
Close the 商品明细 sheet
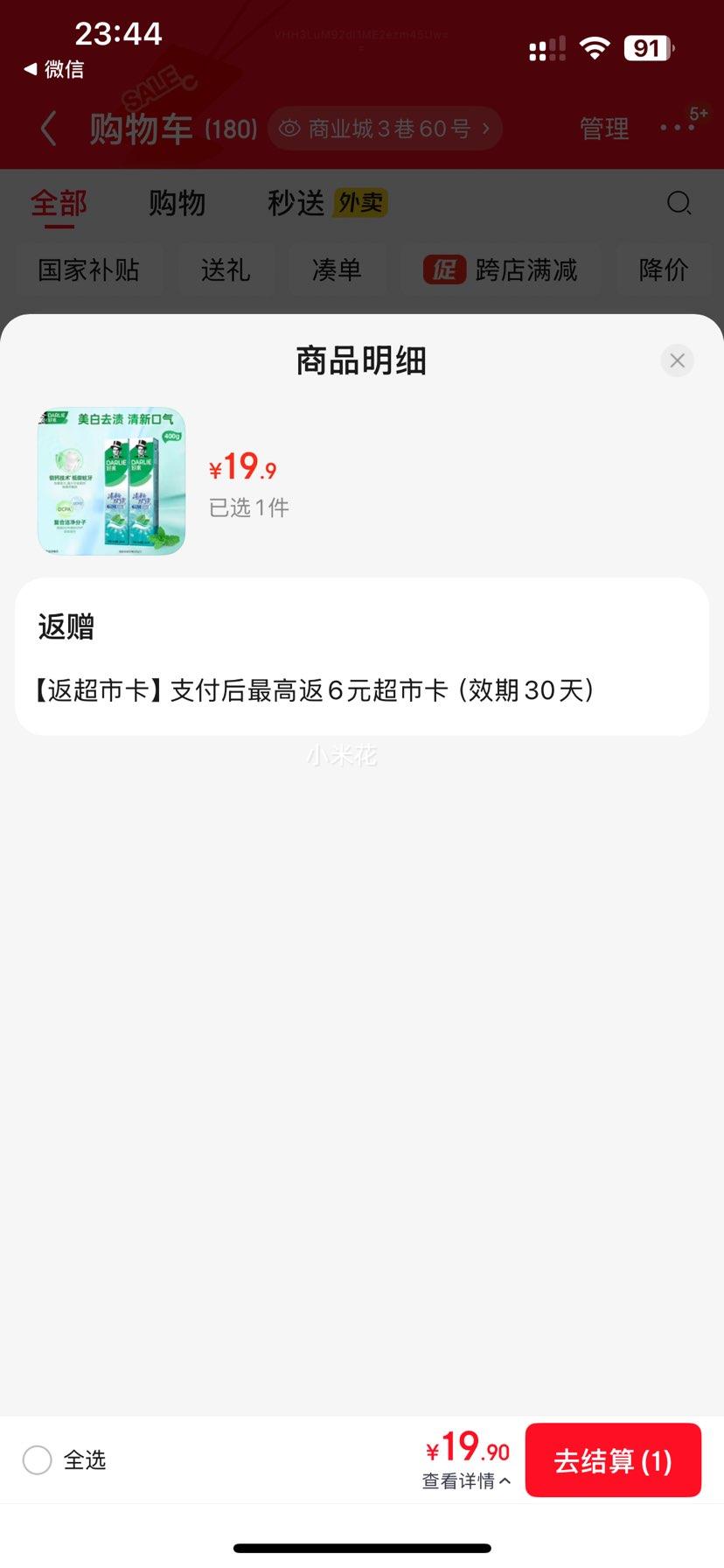[677, 360]
